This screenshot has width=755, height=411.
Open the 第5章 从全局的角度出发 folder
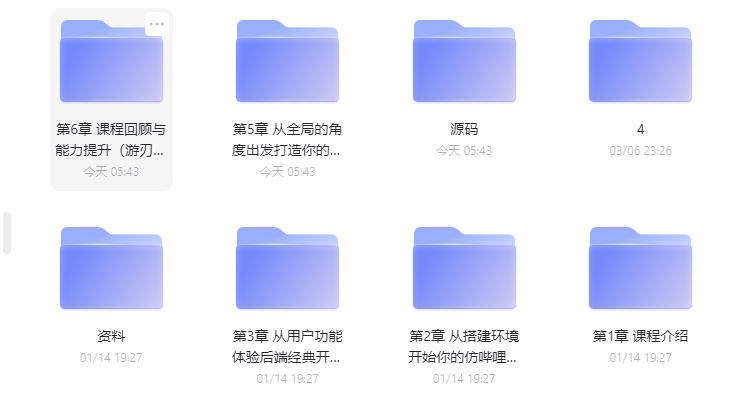[287, 62]
